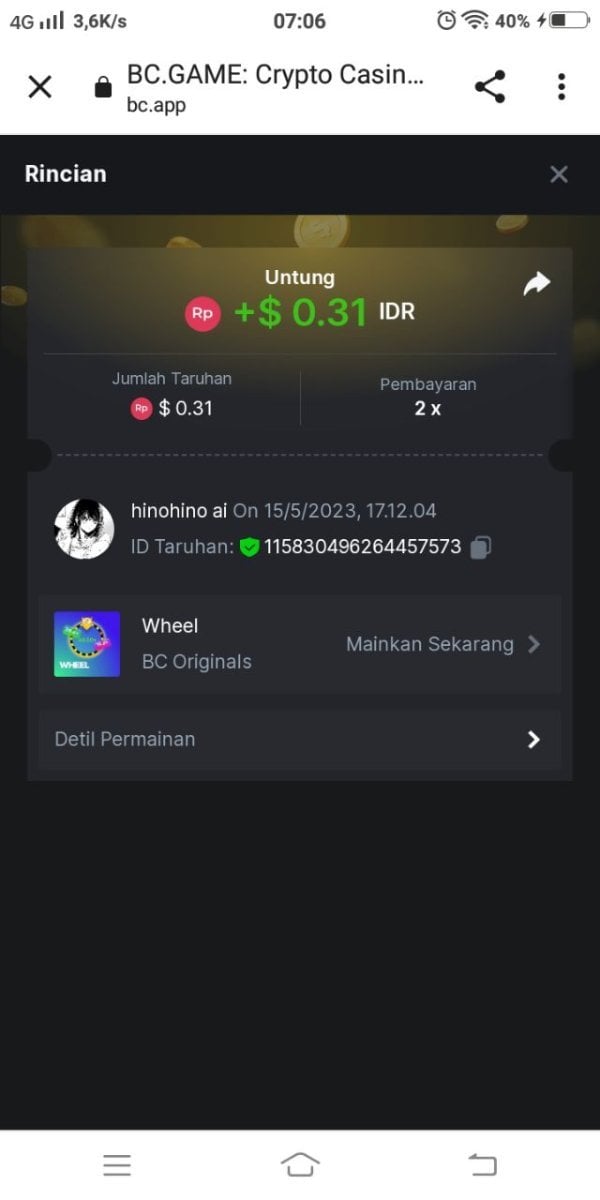Open hinohino ai's profile avatar

tap(84, 529)
